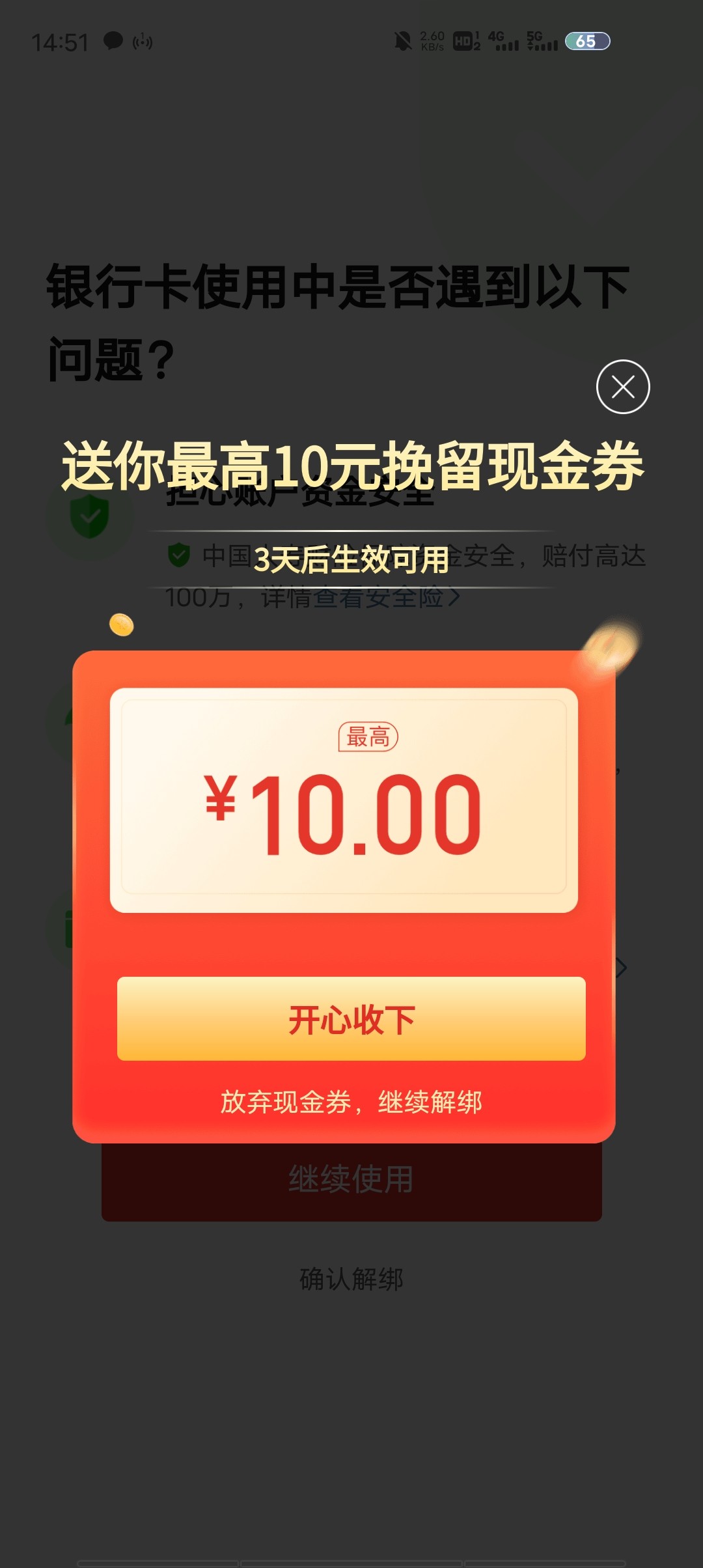The width and height of the screenshot is (703, 1568).
Task: Close the cash coupon popup
Action: click(x=623, y=387)
